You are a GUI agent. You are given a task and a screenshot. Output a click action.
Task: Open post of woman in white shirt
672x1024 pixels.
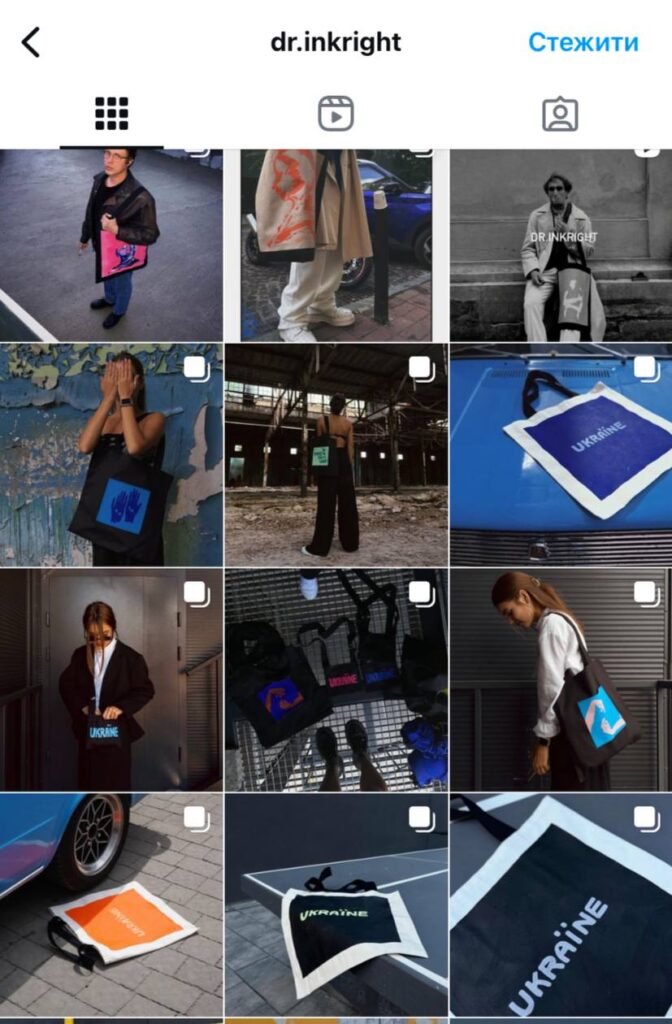pyautogui.click(x=561, y=680)
